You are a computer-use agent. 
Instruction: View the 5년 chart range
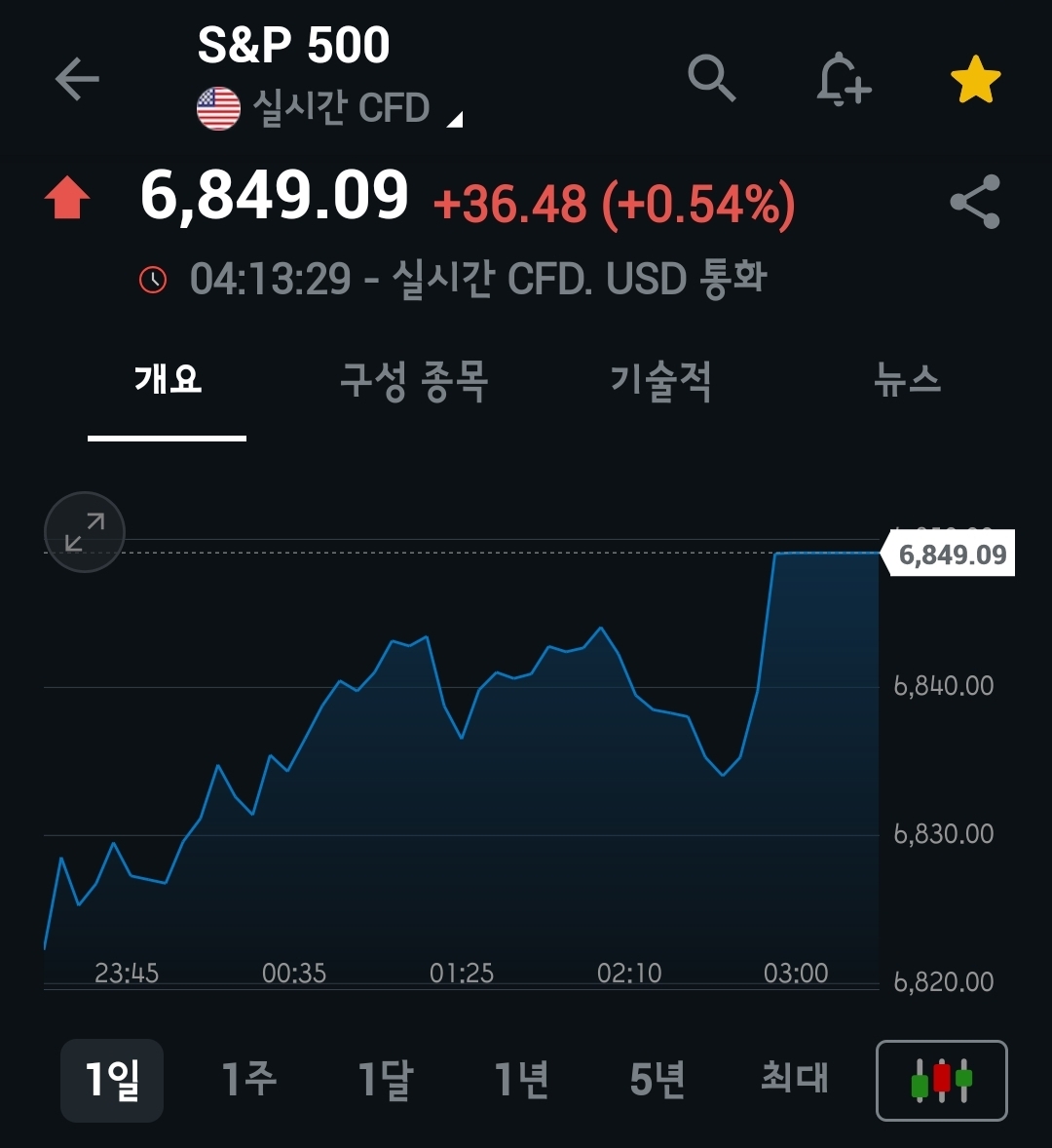pyautogui.click(x=657, y=1080)
